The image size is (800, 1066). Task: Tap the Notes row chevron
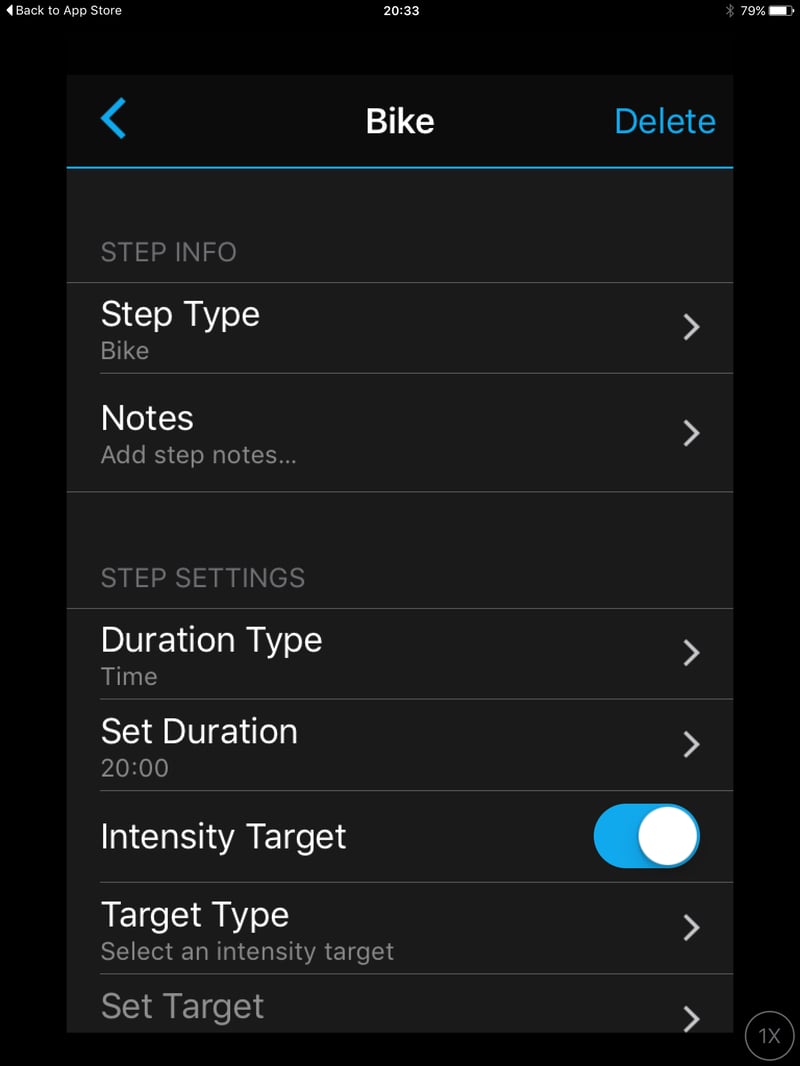691,433
